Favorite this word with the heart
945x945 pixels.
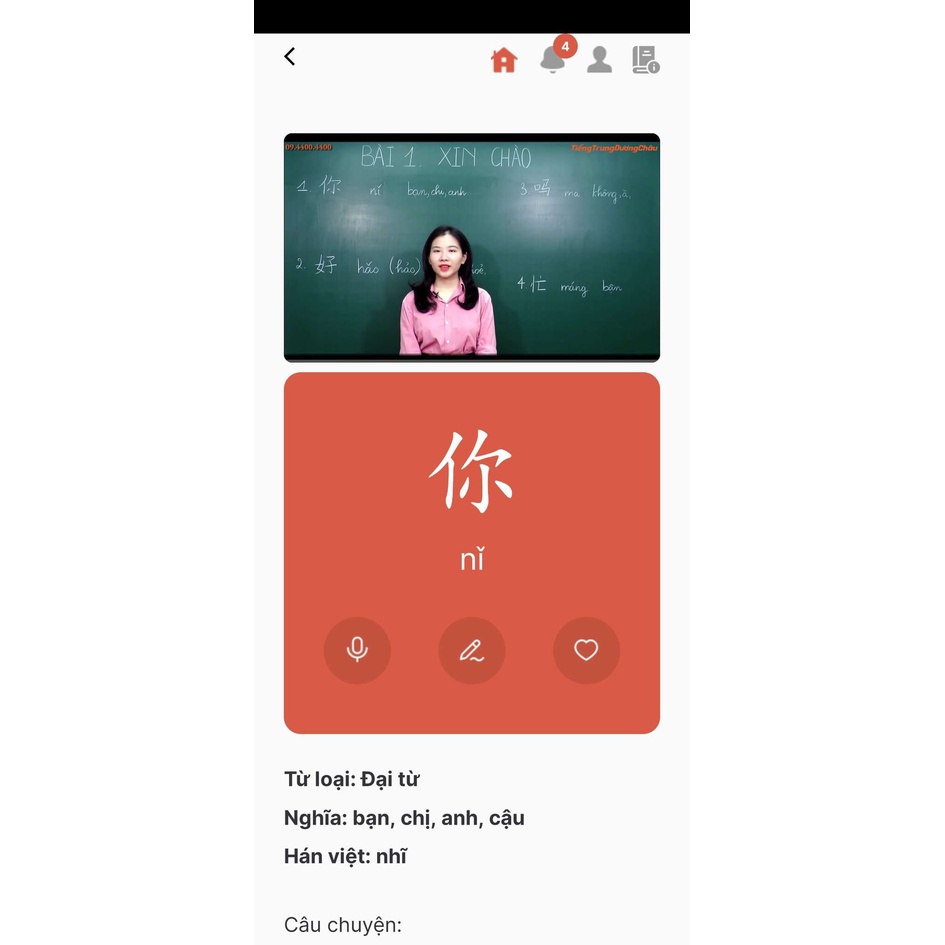click(x=586, y=651)
